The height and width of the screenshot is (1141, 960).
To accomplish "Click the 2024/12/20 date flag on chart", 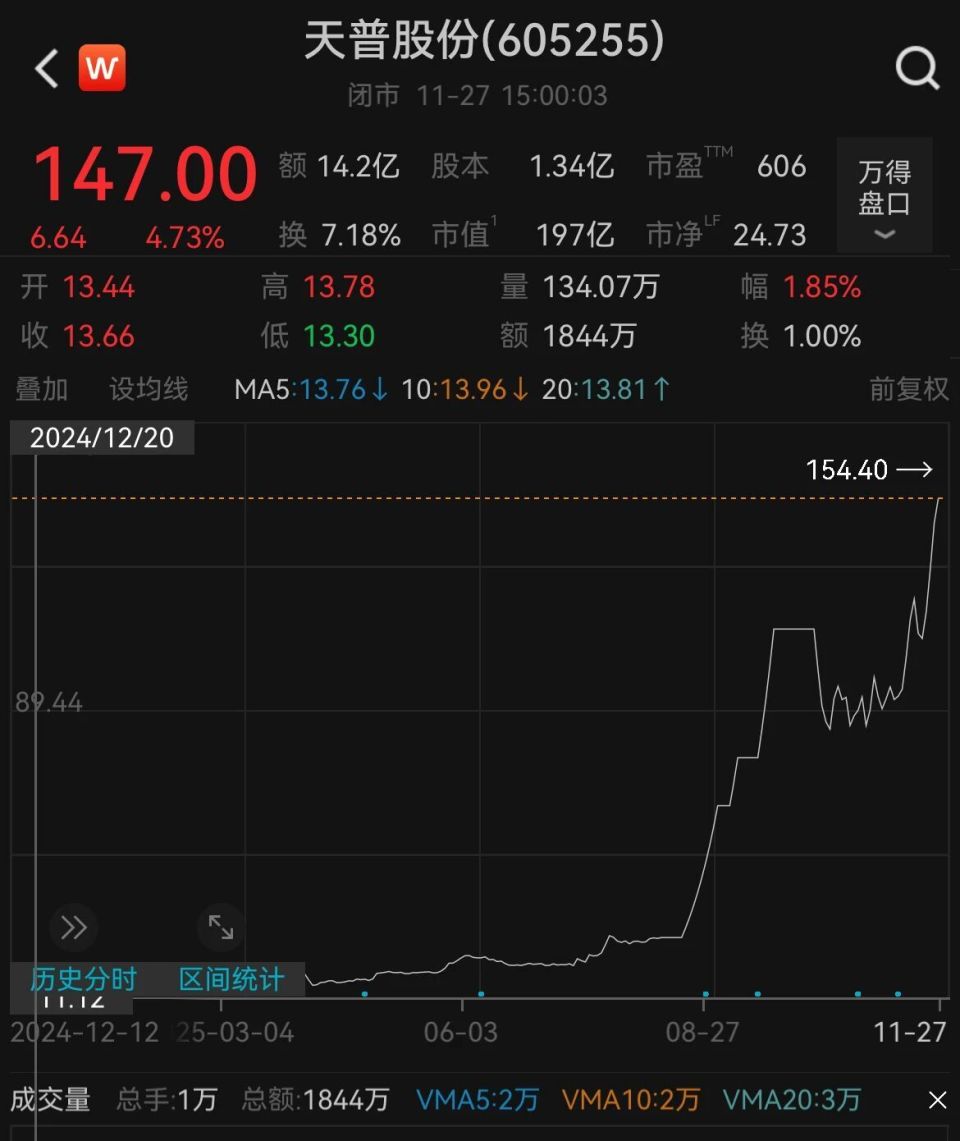I will tap(100, 437).
